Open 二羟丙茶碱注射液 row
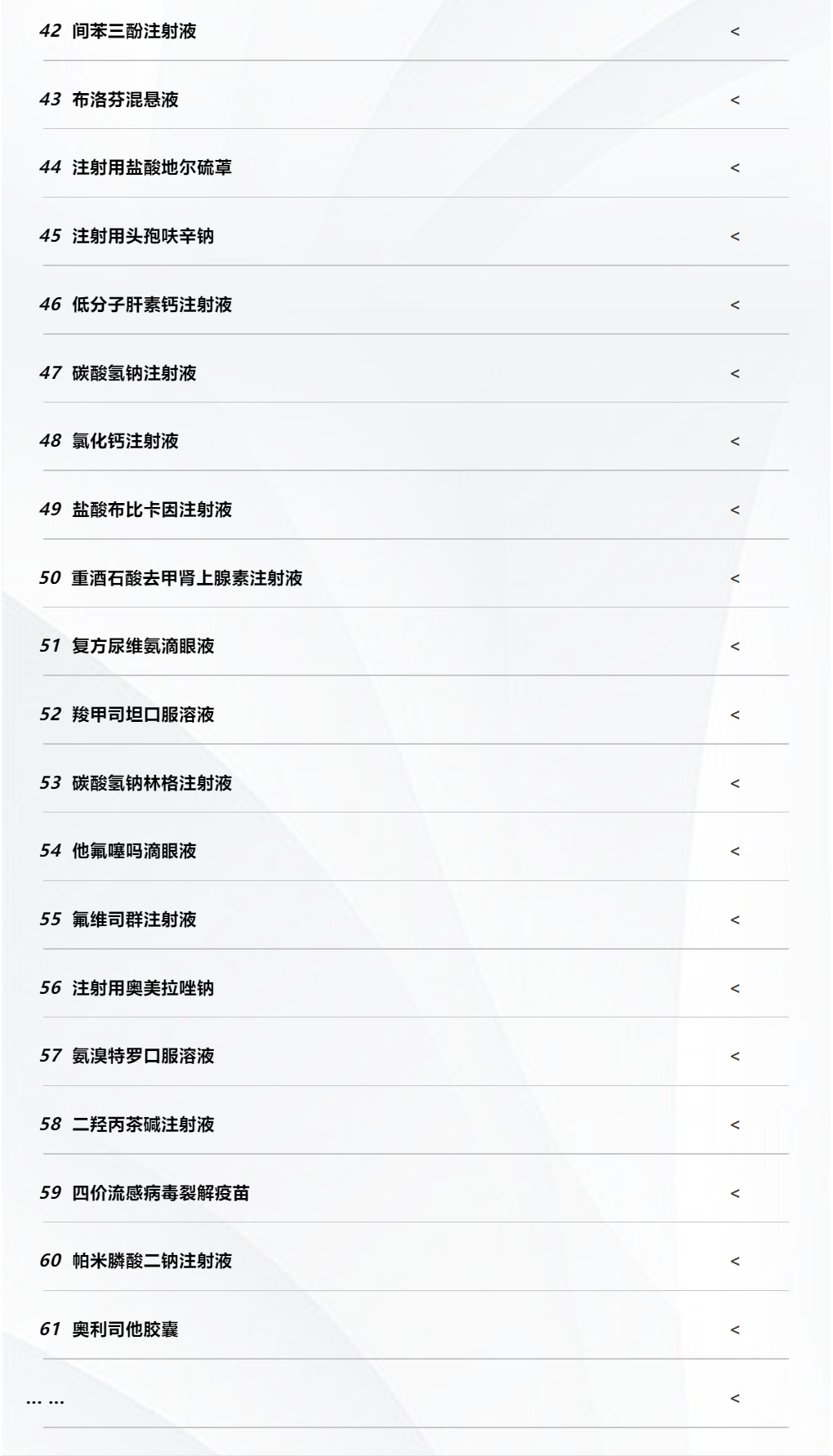The image size is (833, 1456). click(734, 1124)
